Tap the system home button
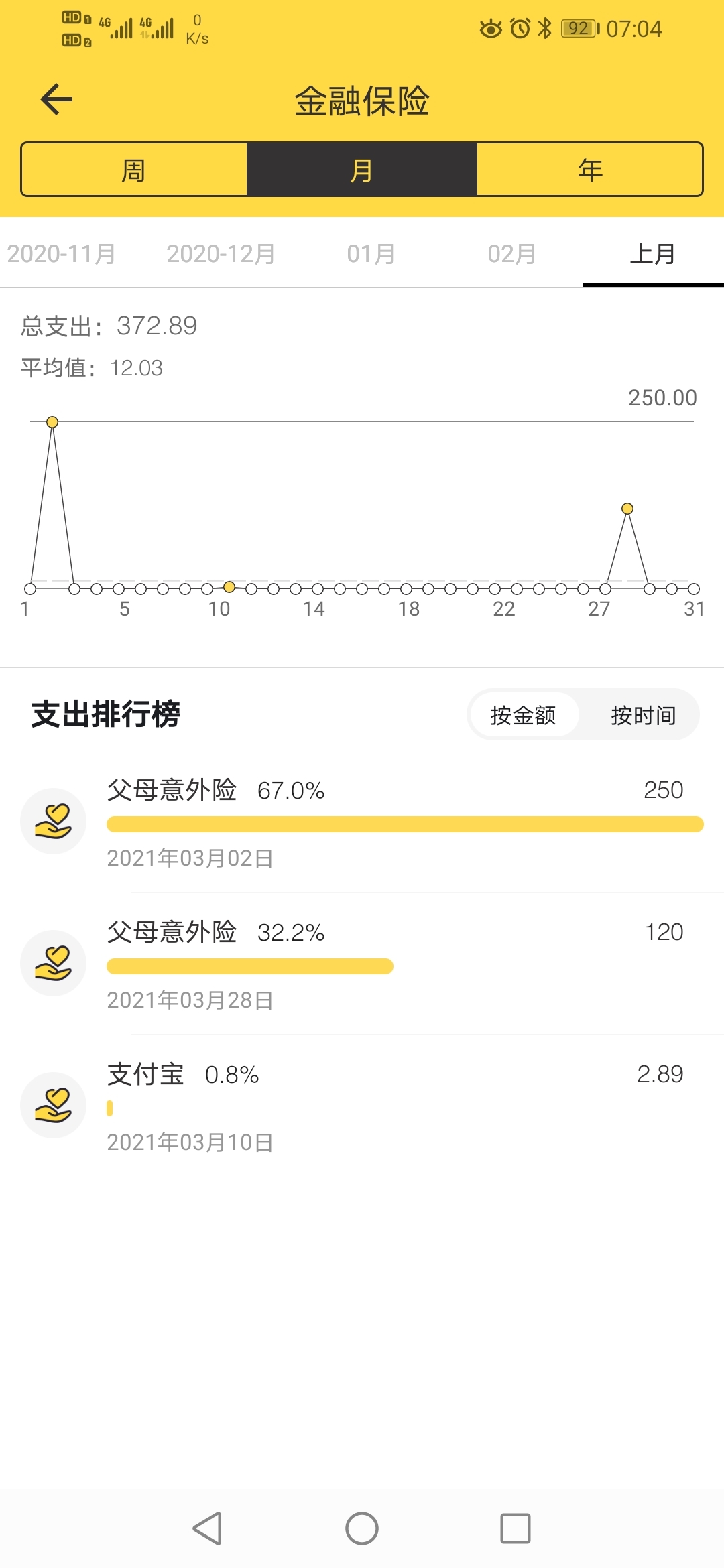The width and height of the screenshot is (724, 1568). [x=362, y=1528]
